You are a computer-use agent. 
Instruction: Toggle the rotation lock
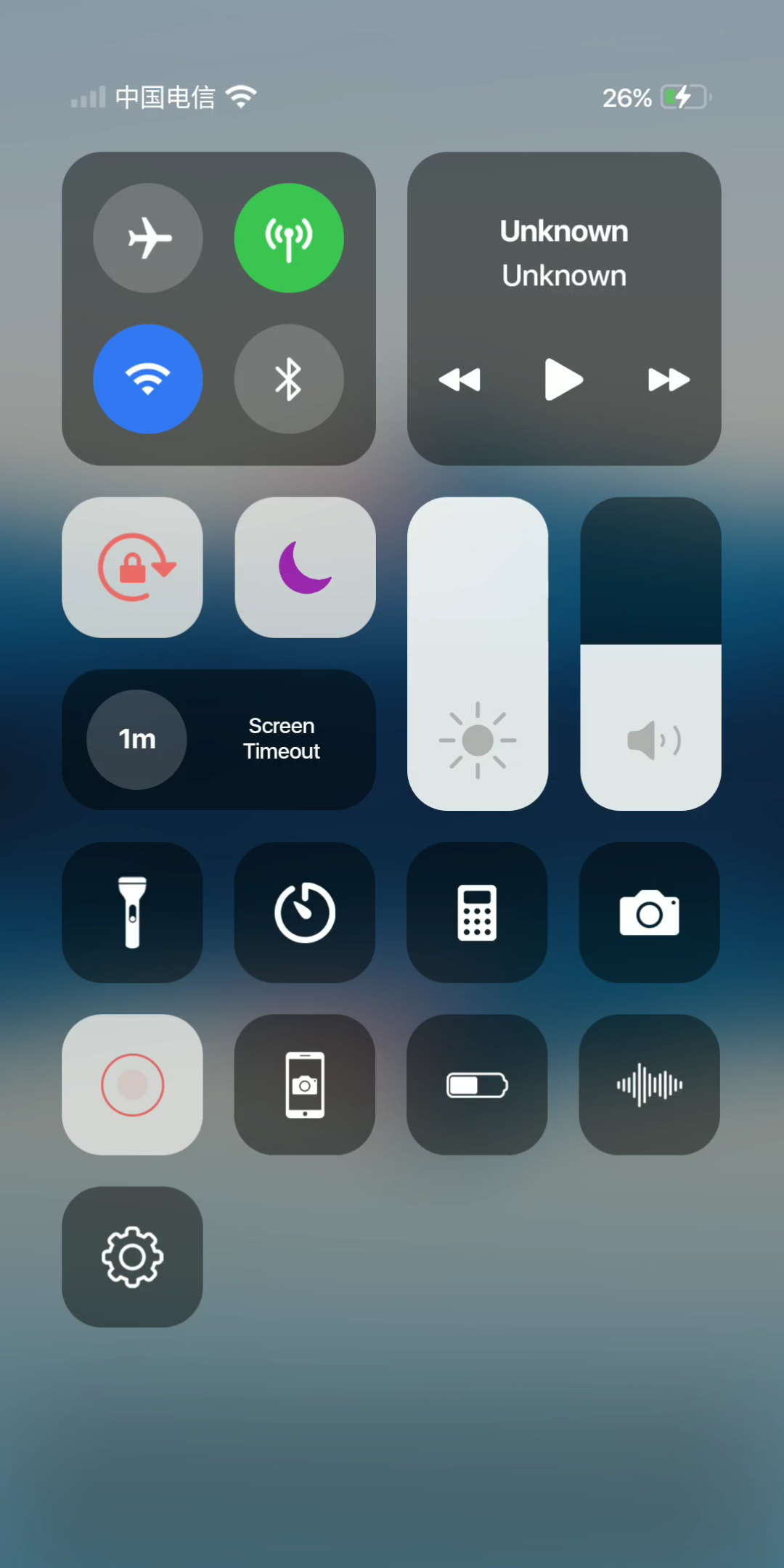(133, 568)
